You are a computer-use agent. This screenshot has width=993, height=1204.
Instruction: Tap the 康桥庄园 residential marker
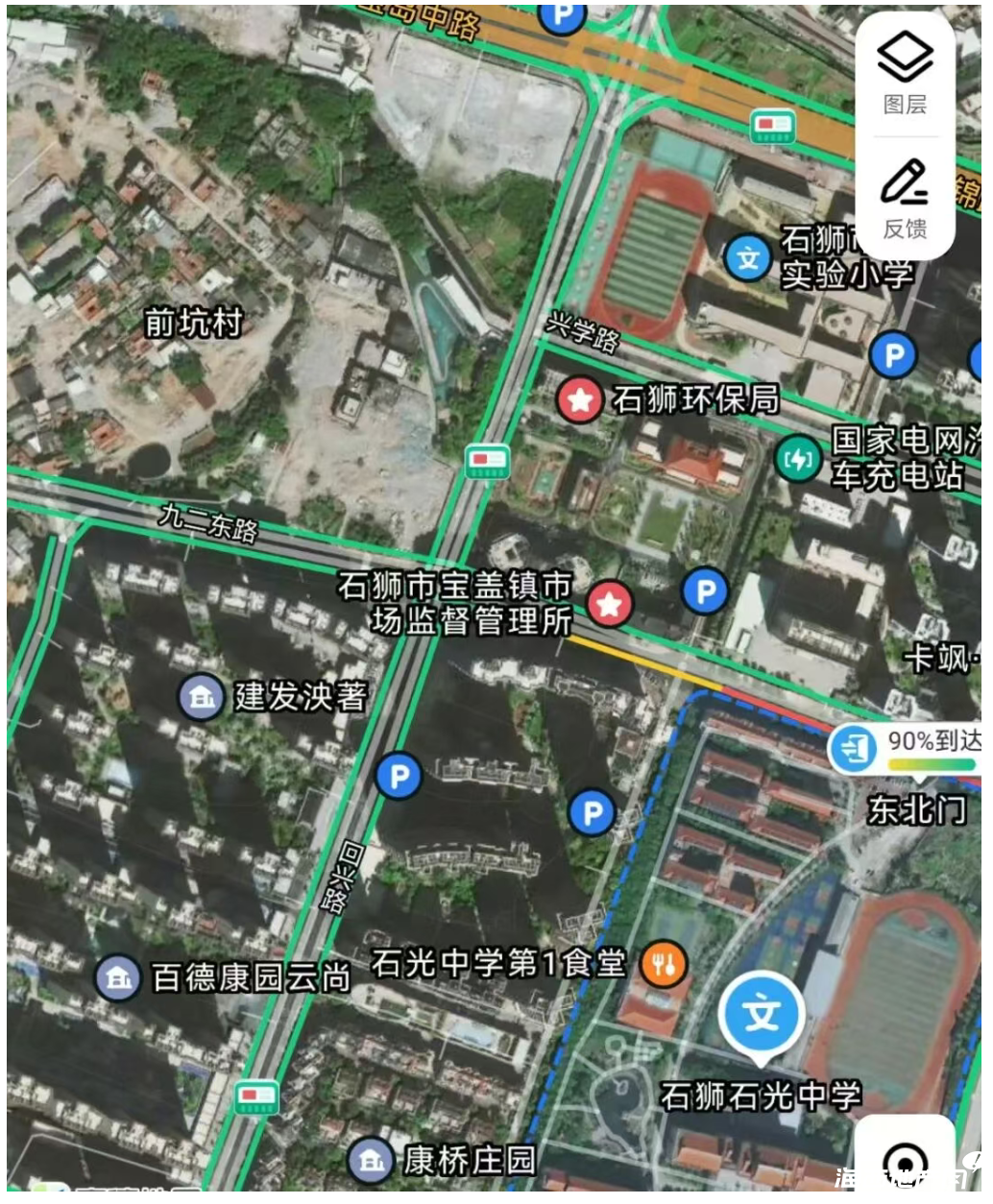click(x=370, y=1161)
